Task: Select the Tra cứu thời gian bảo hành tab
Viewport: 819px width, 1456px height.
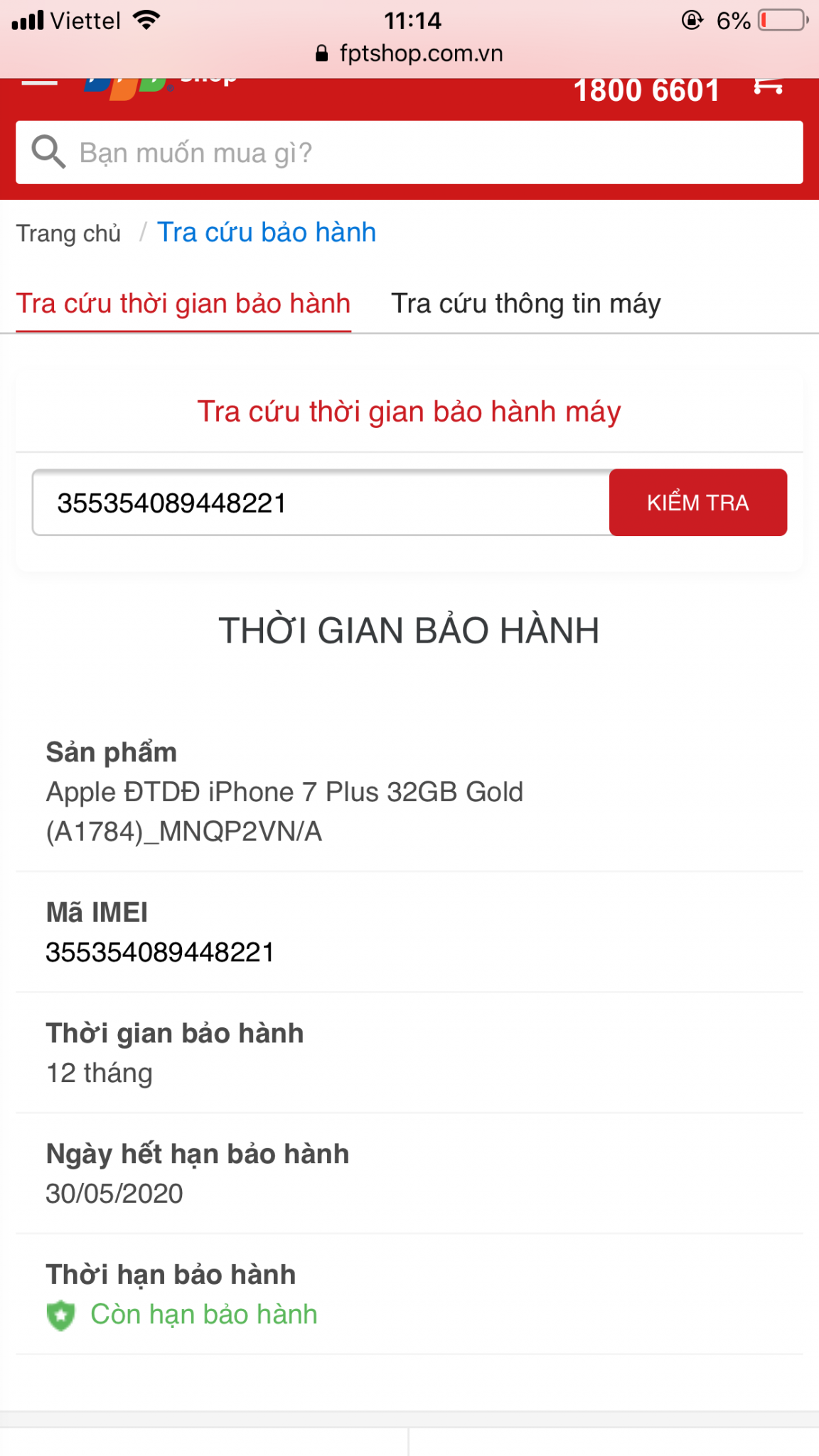Action: click(183, 304)
